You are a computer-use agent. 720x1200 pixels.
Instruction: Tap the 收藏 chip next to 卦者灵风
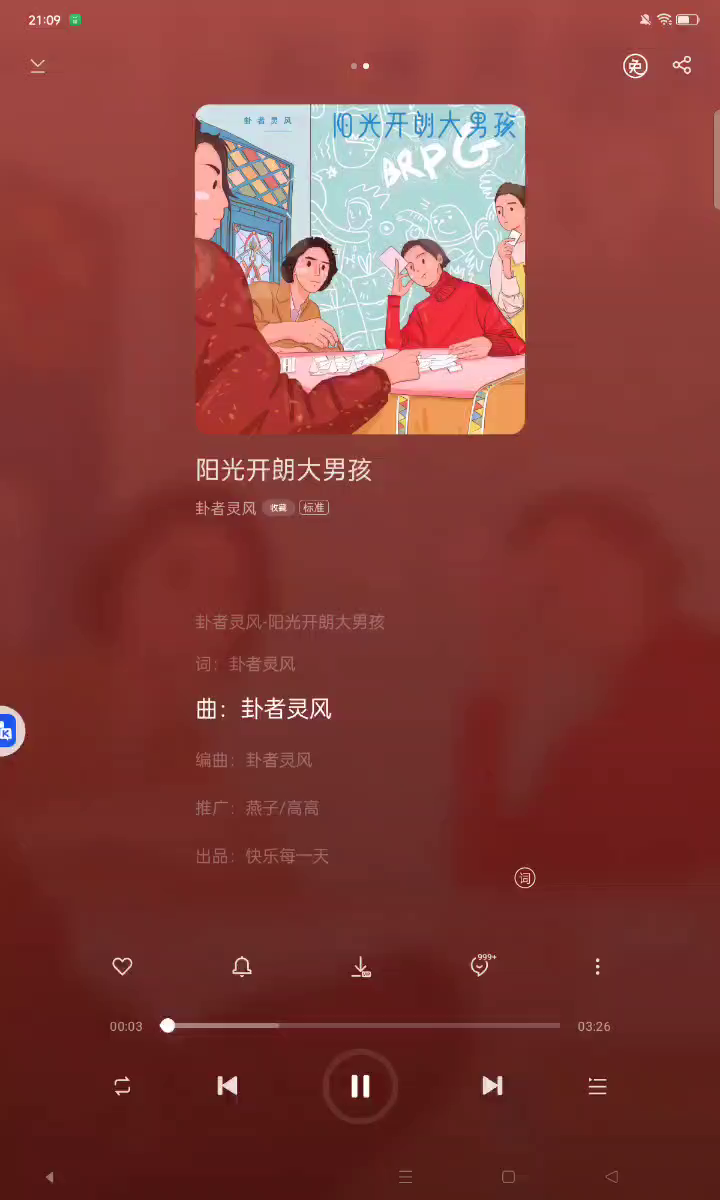[278, 508]
